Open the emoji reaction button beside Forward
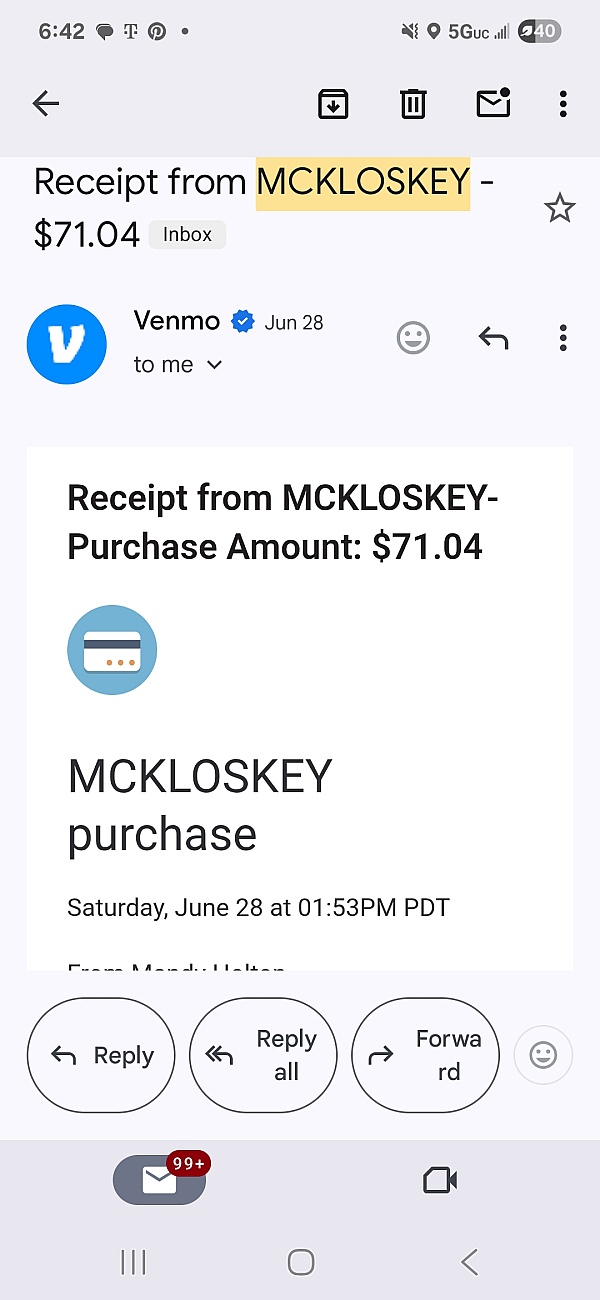The width and height of the screenshot is (600, 1300). pyautogui.click(x=543, y=1055)
